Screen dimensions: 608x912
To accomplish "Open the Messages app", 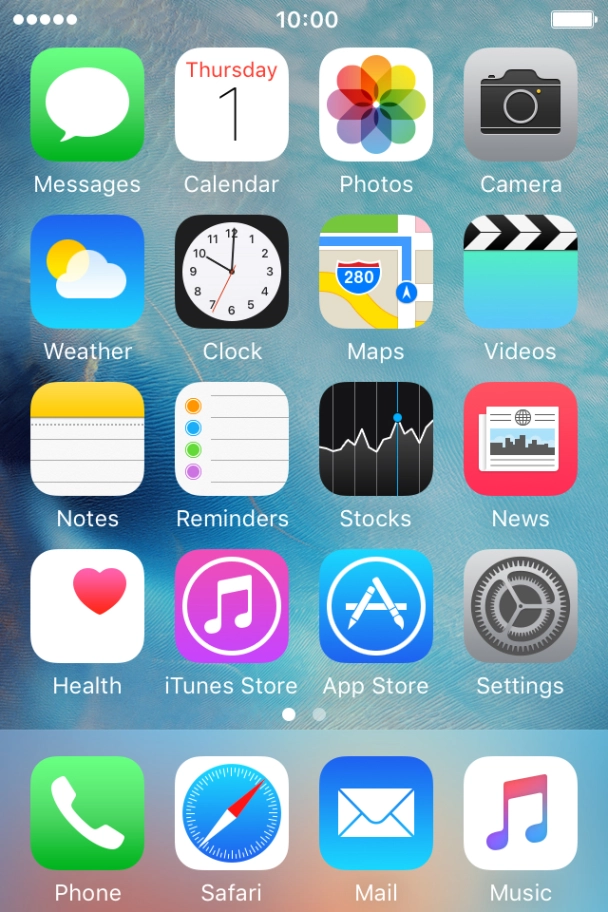I will tap(87, 104).
